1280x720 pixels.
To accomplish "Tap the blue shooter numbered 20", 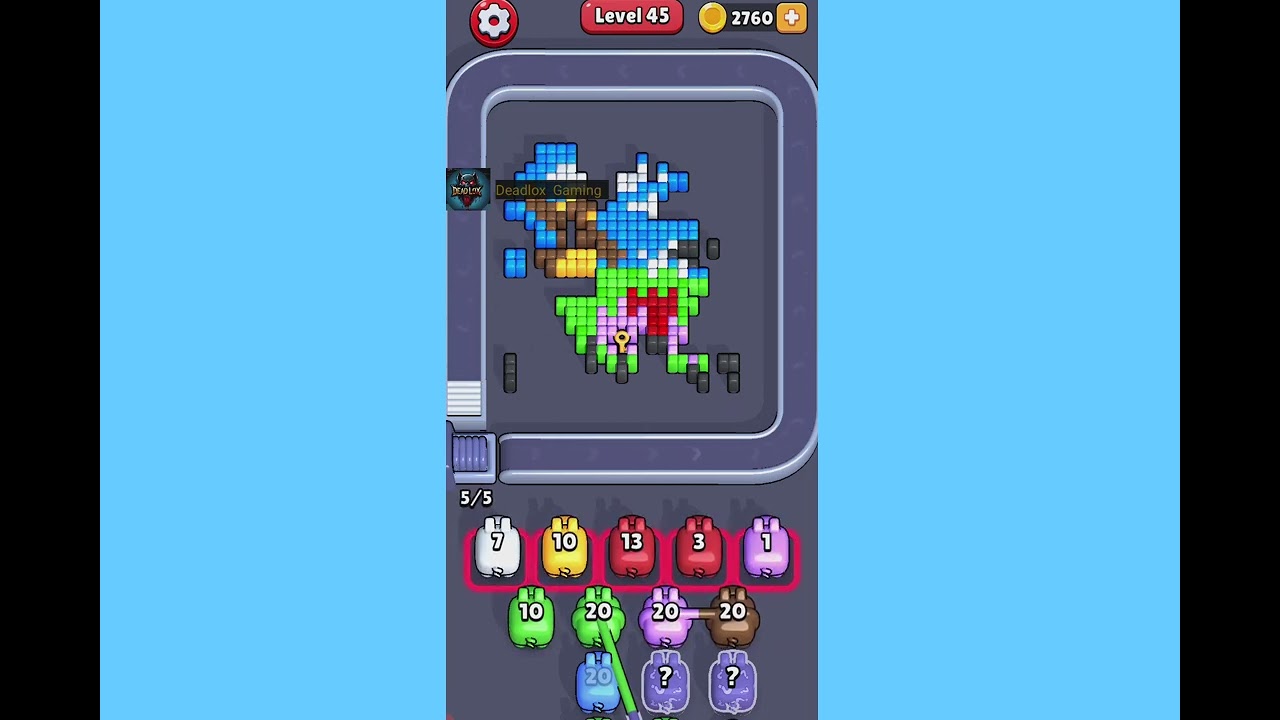I will pos(597,683).
